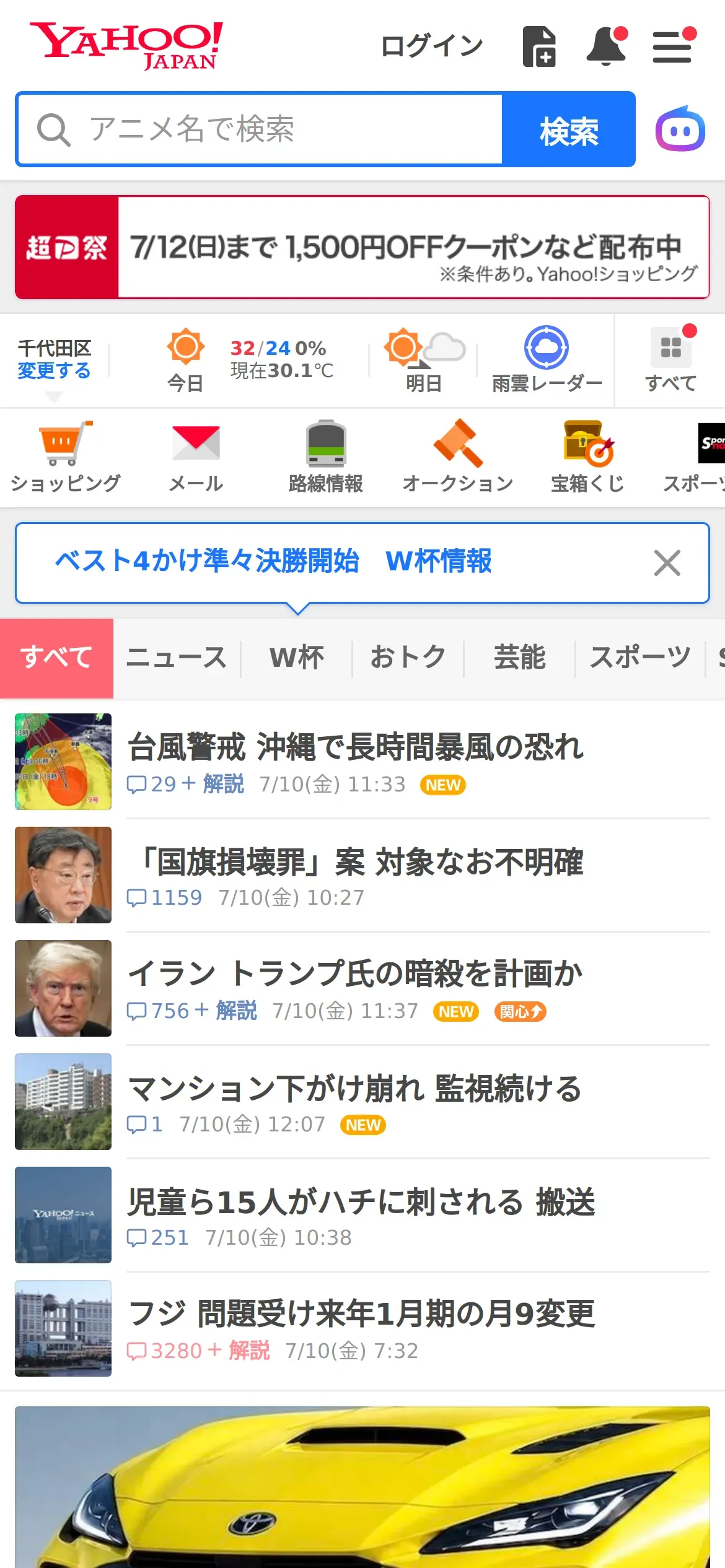Change location via 変更する

click(54, 371)
